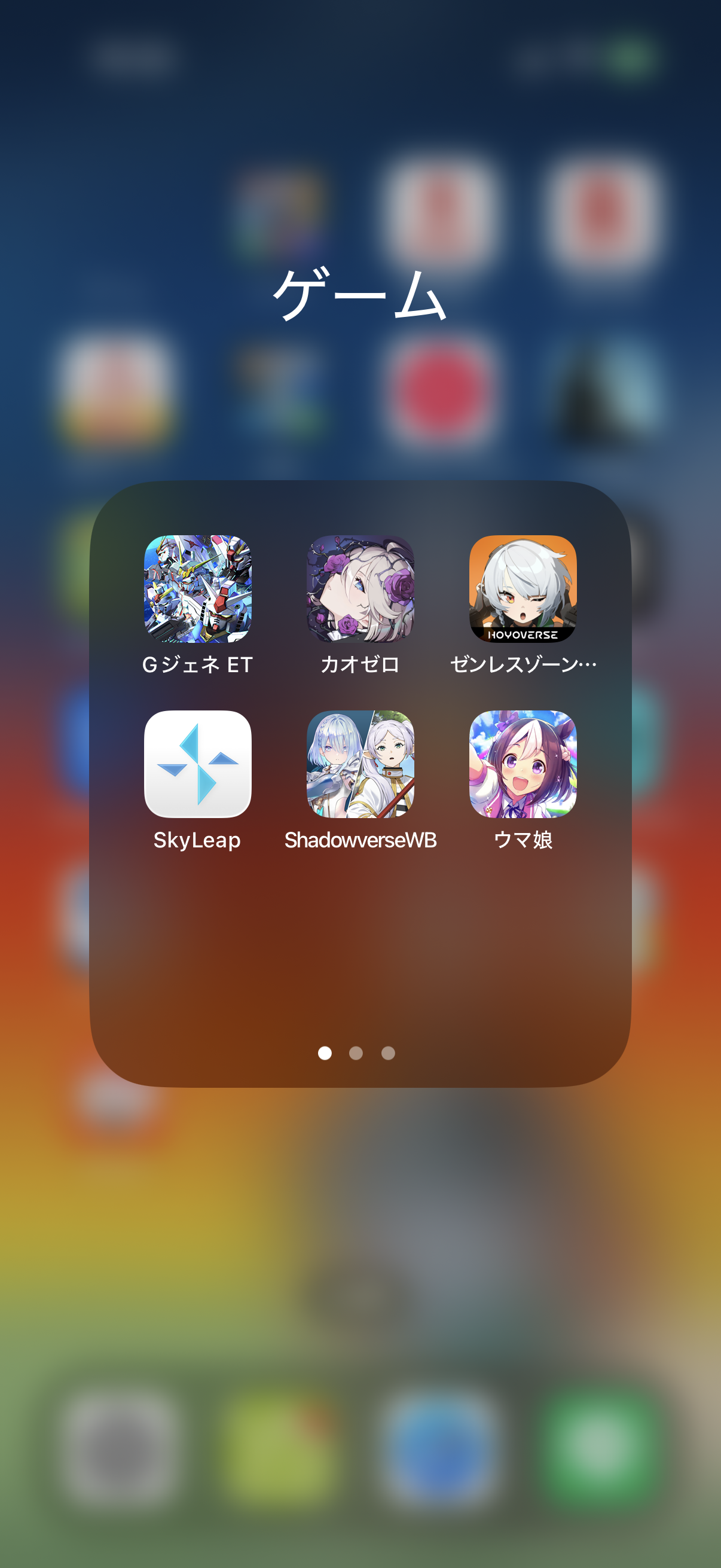Launch the SkyLeap app

[x=197, y=764]
